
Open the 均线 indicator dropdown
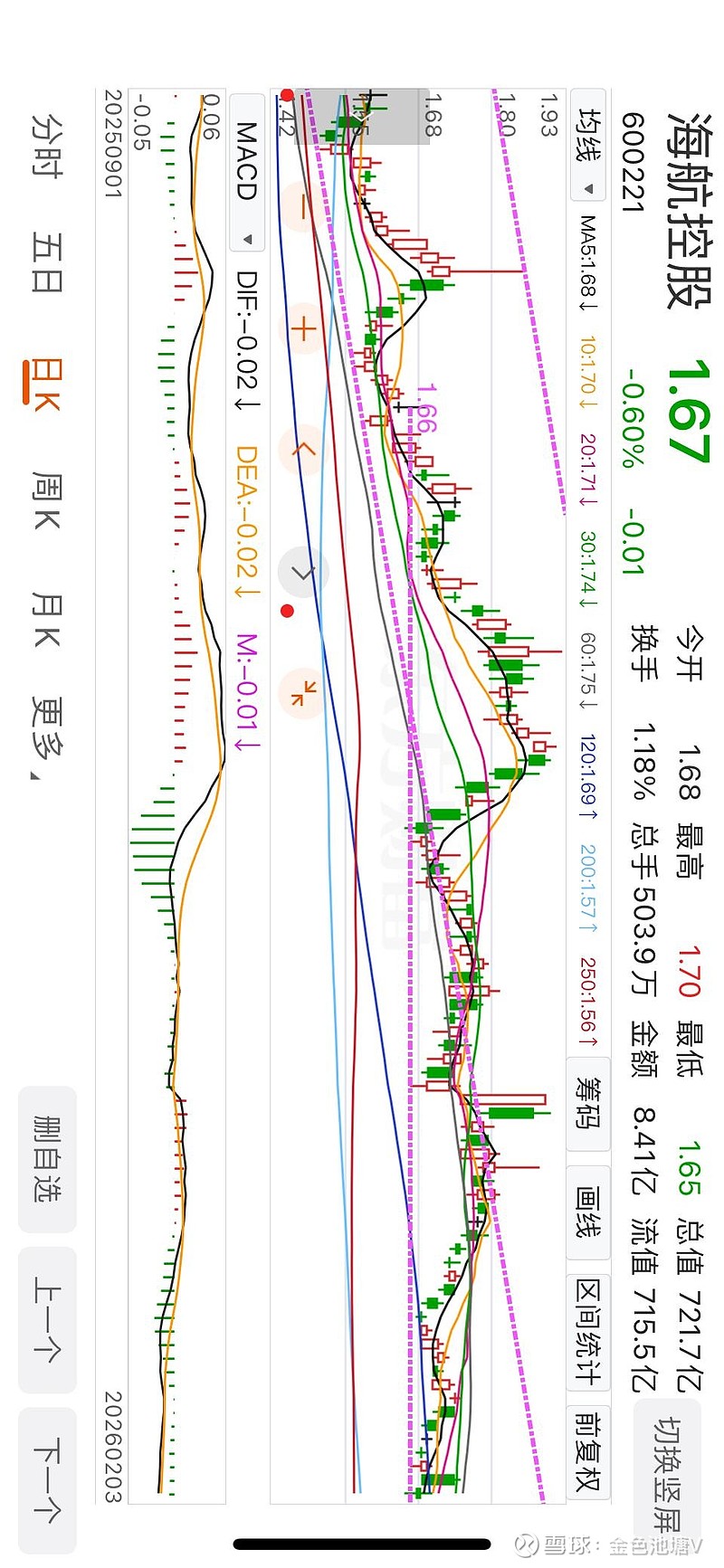click(x=588, y=145)
